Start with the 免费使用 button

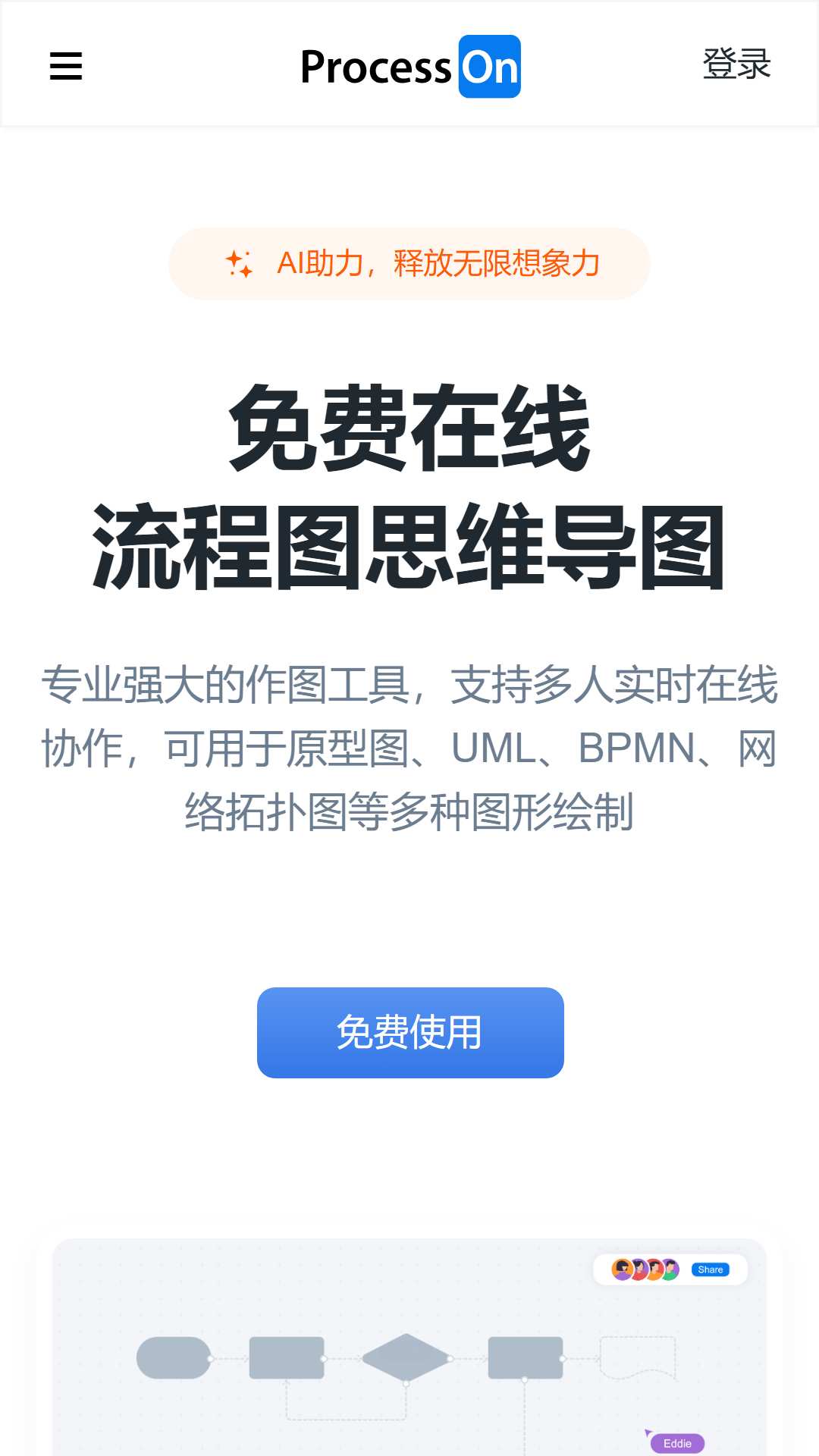pyautogui.click(x=410, y=1033)
